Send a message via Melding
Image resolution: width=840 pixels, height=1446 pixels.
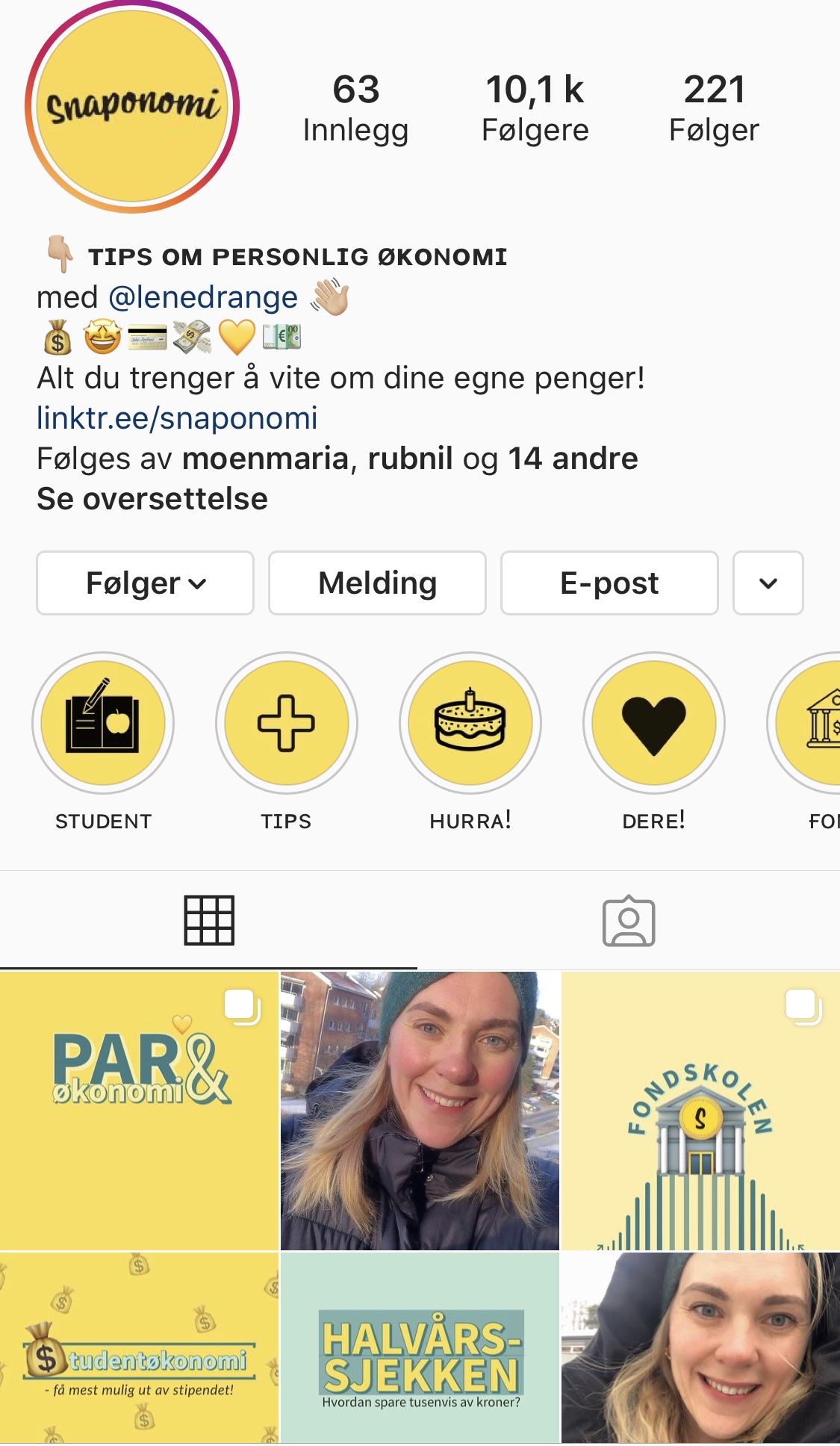(377, 583)
